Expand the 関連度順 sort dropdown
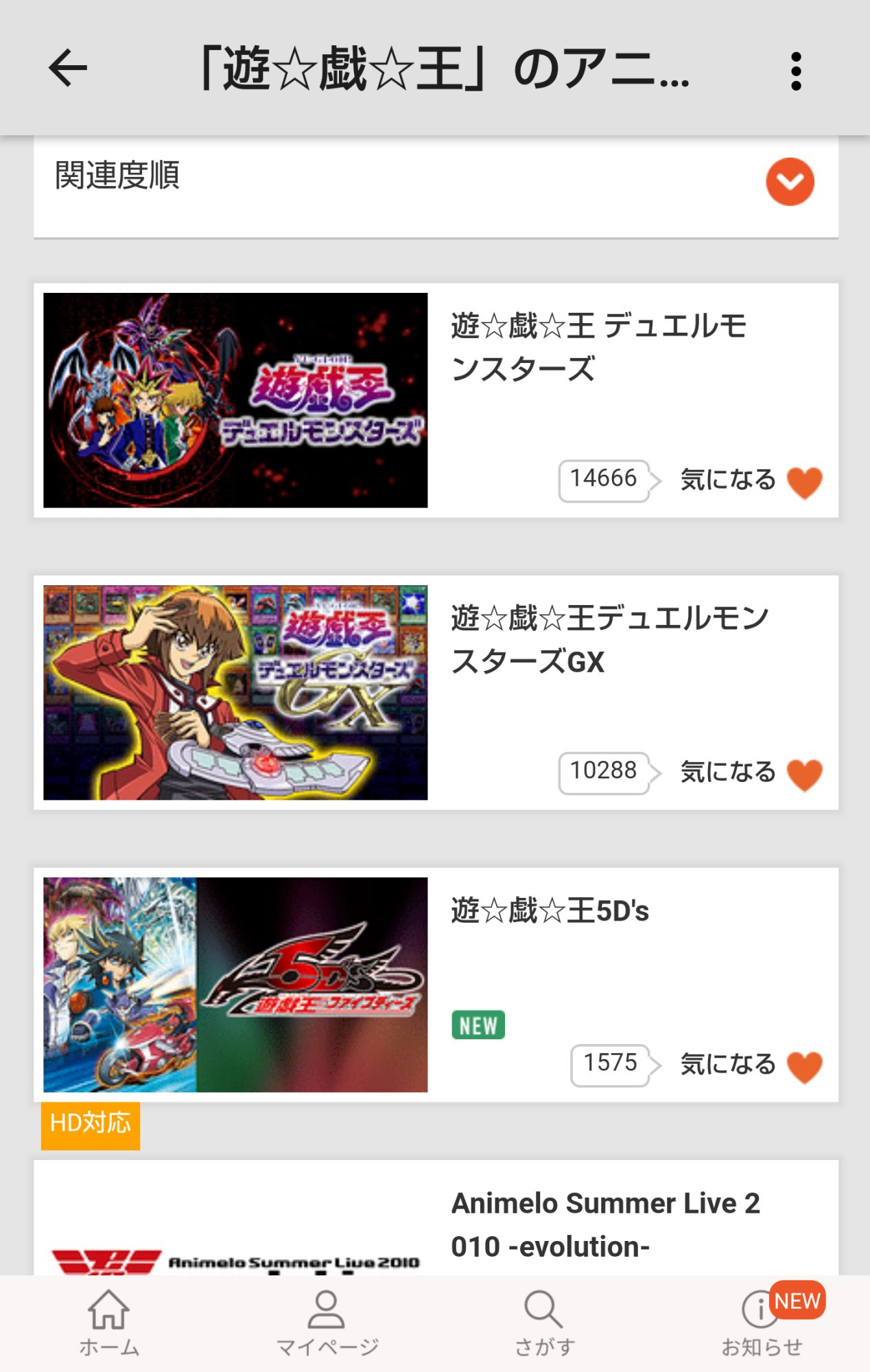 point(790,182)
